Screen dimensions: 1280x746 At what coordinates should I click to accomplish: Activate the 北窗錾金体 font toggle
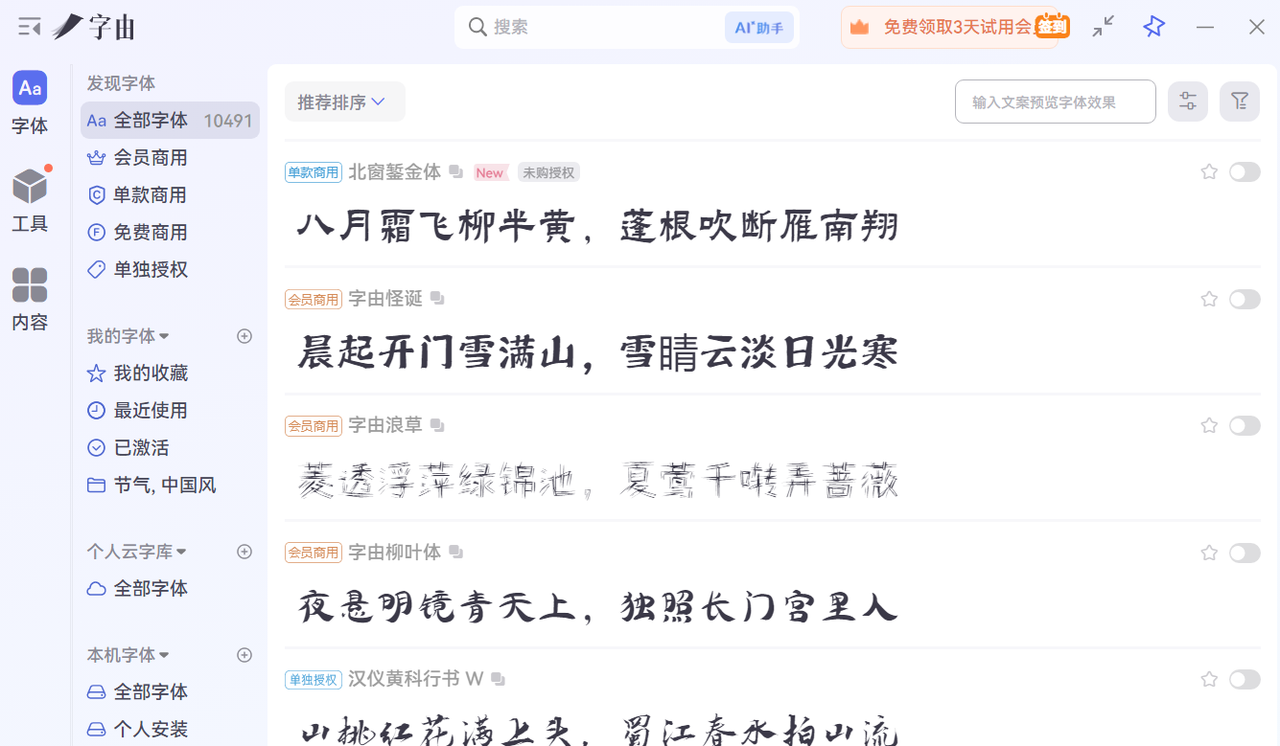point(1244,172)
